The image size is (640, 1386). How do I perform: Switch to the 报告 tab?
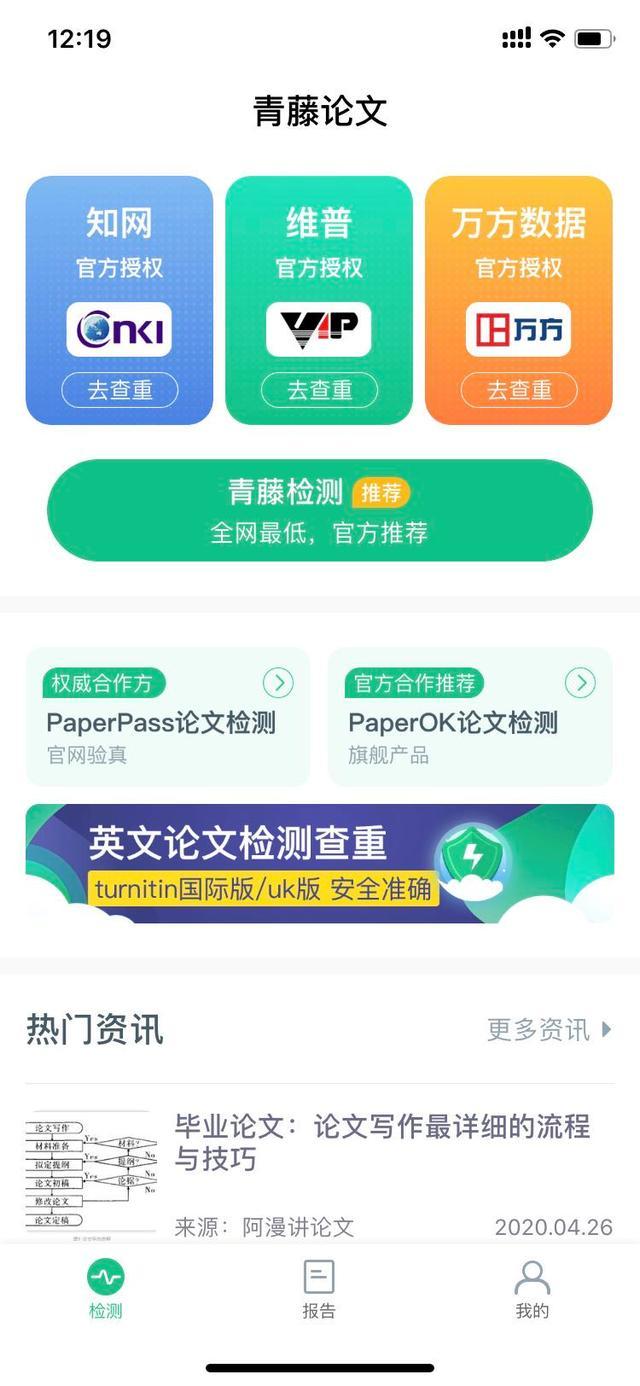click(319, 1289)
